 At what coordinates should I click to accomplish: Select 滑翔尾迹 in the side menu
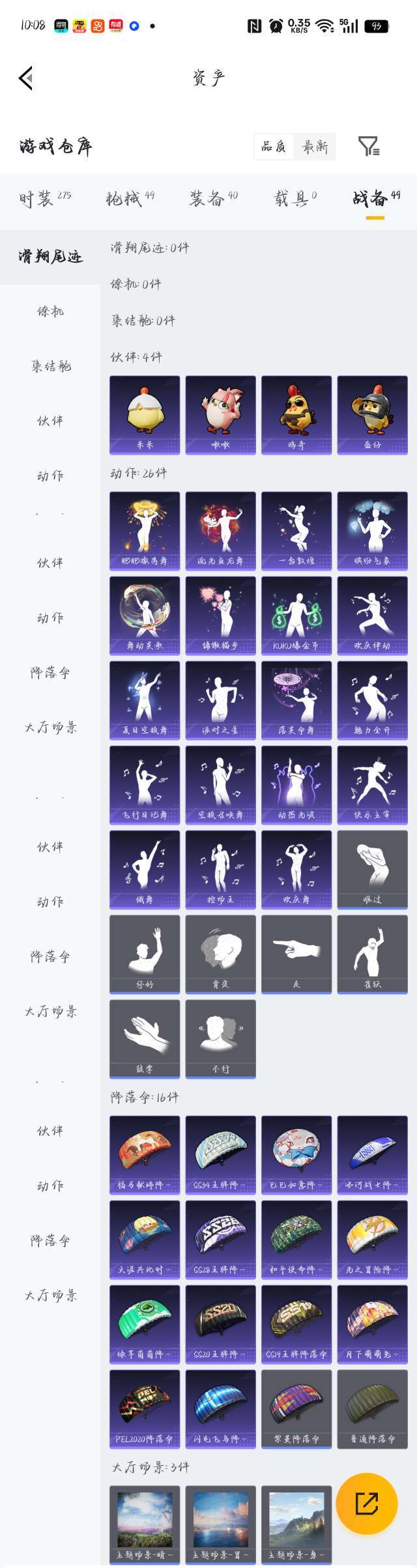50,257
